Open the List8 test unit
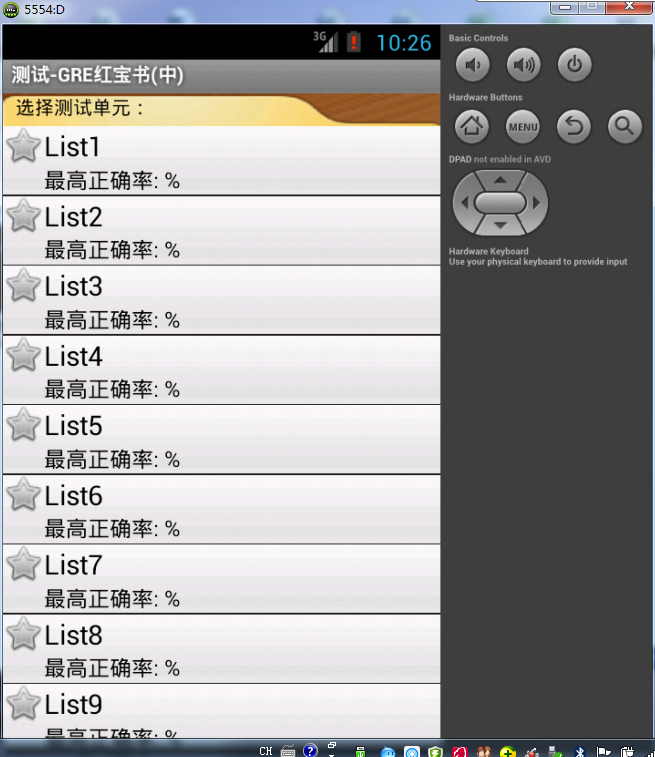 pos(220,650)
